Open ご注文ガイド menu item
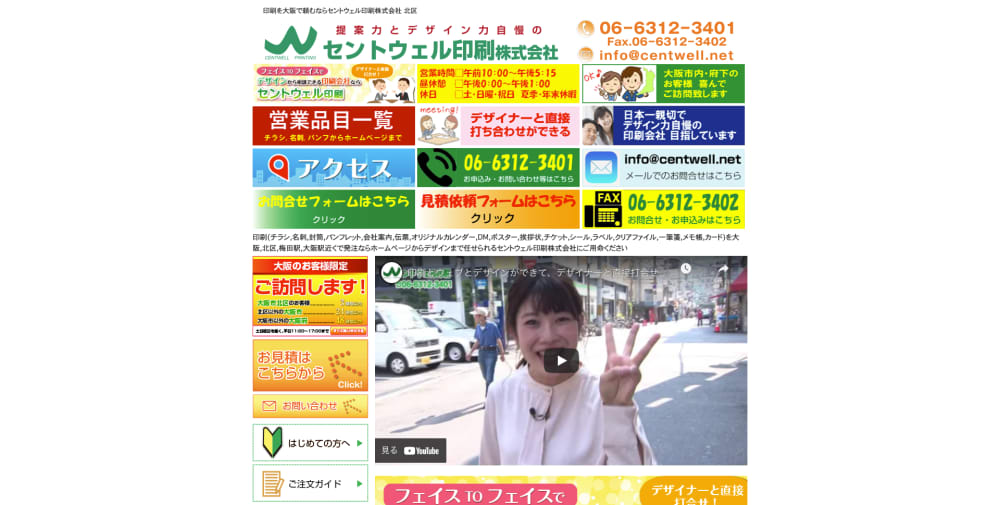1000x505 pixels. click(310, 483)
